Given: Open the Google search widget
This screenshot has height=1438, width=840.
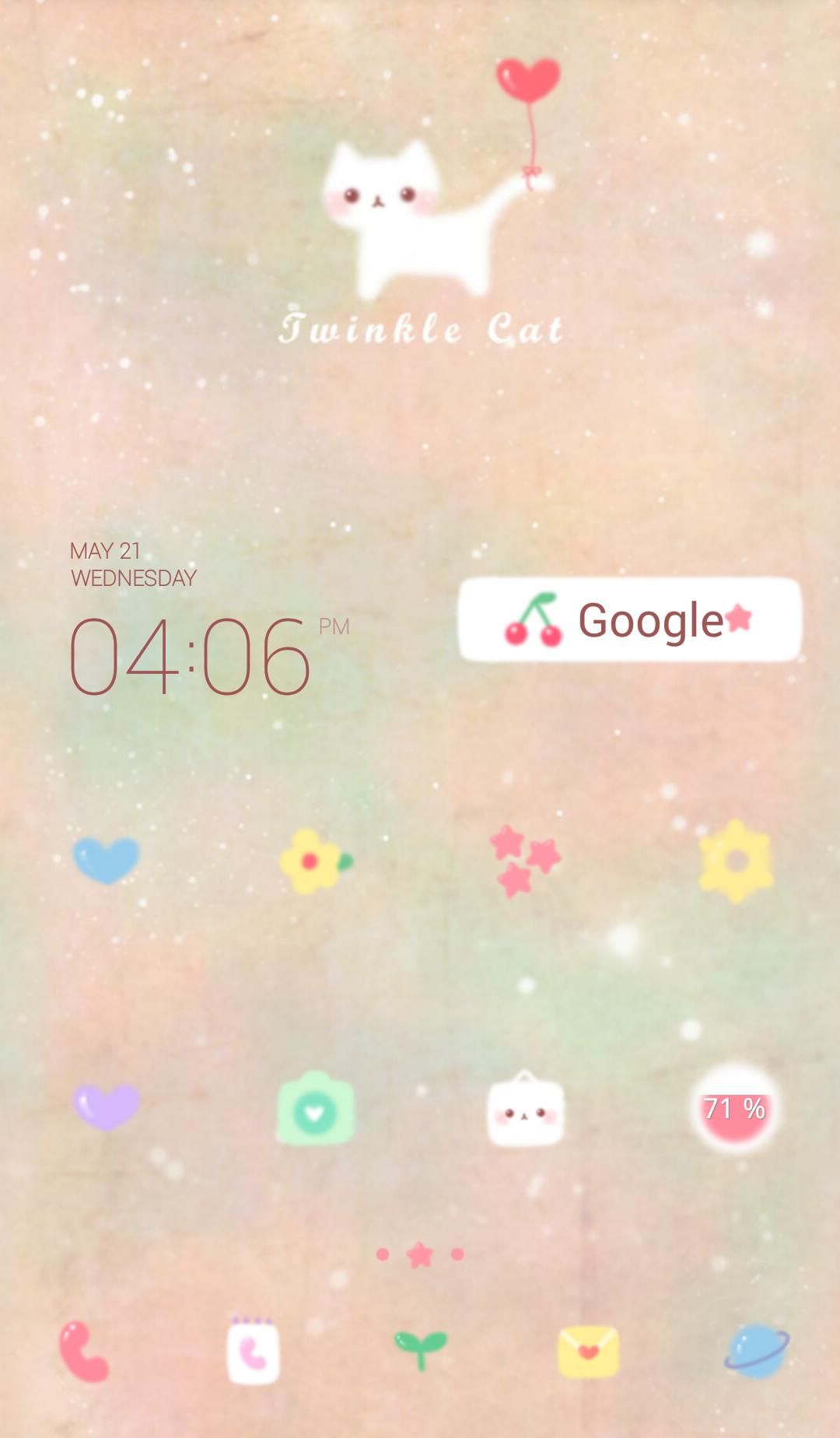Looking at the screenshot, I should [x=629, y=620].
